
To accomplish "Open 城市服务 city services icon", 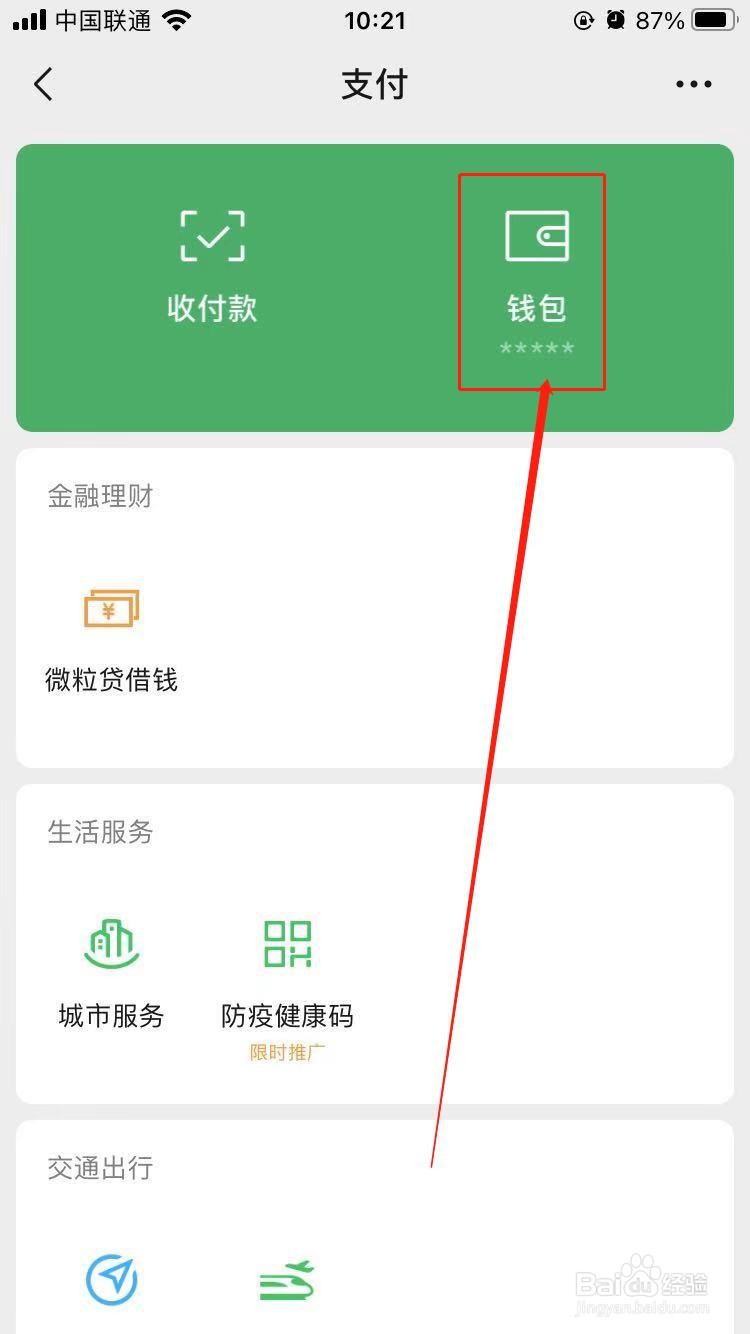I will tap(110, 942).
